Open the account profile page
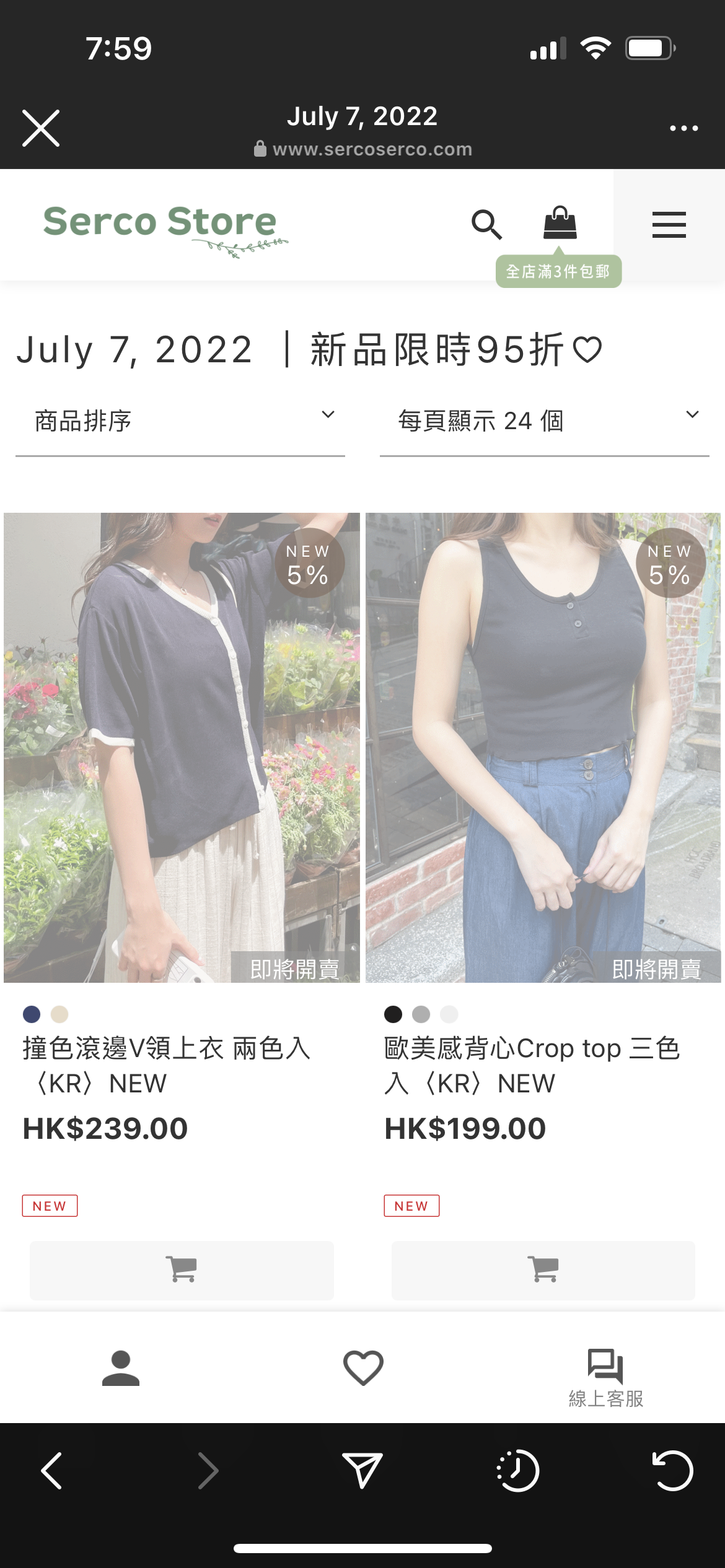 (x=121, y=1368)
